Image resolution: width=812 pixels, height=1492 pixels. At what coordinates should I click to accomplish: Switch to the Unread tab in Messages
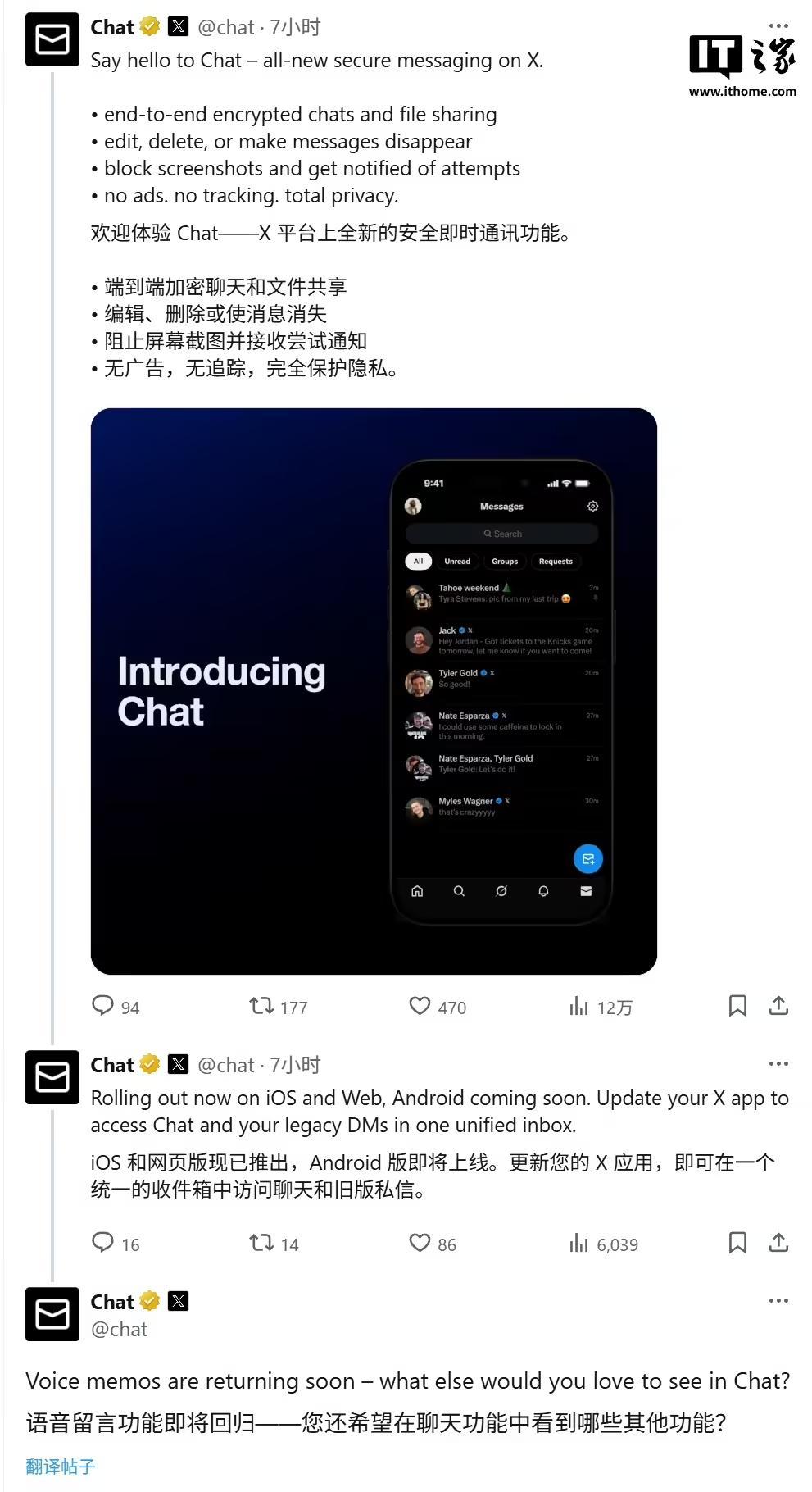(456, 561)
